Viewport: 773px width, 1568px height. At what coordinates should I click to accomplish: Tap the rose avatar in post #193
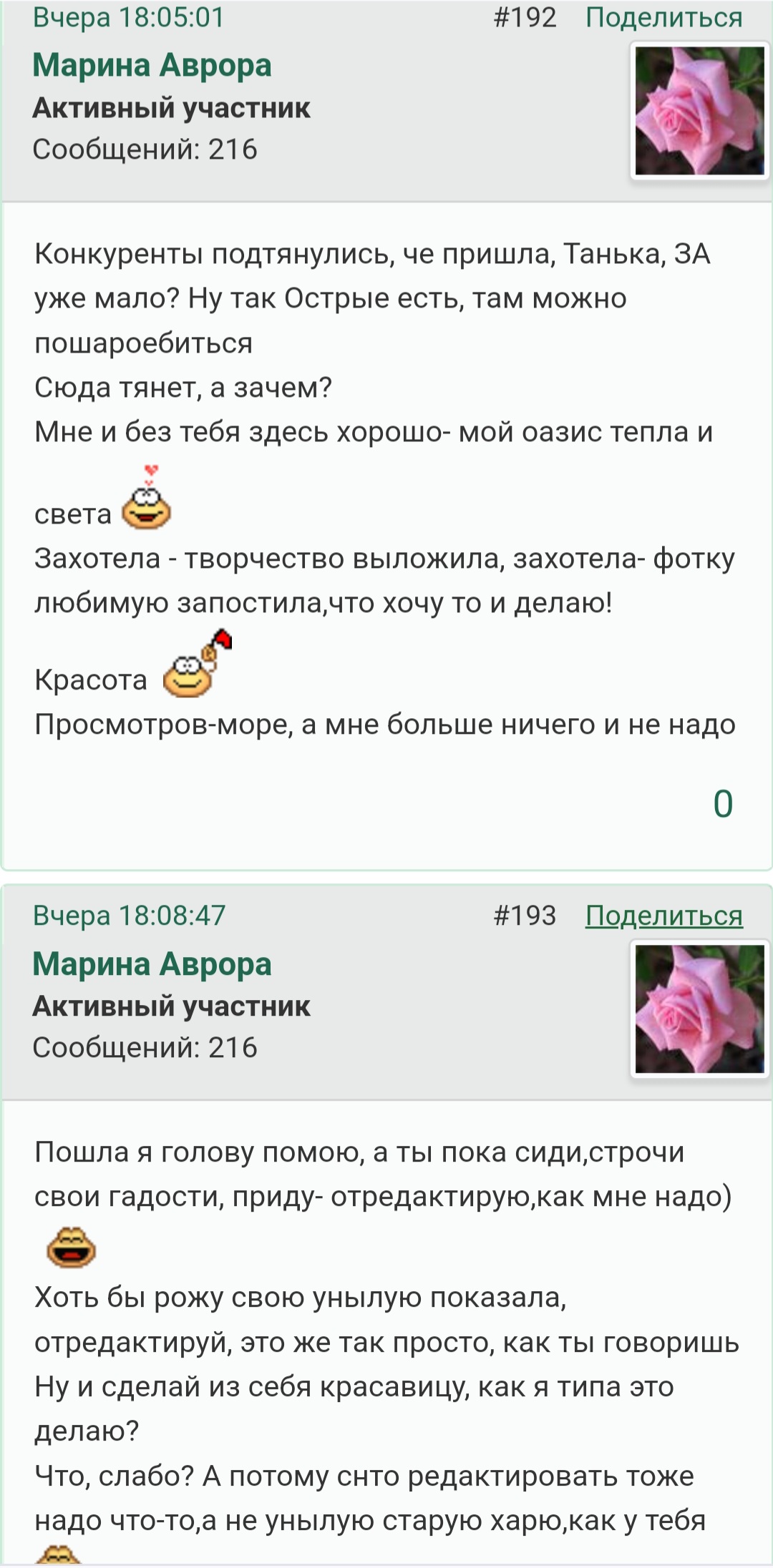(x=699, y=1009)
